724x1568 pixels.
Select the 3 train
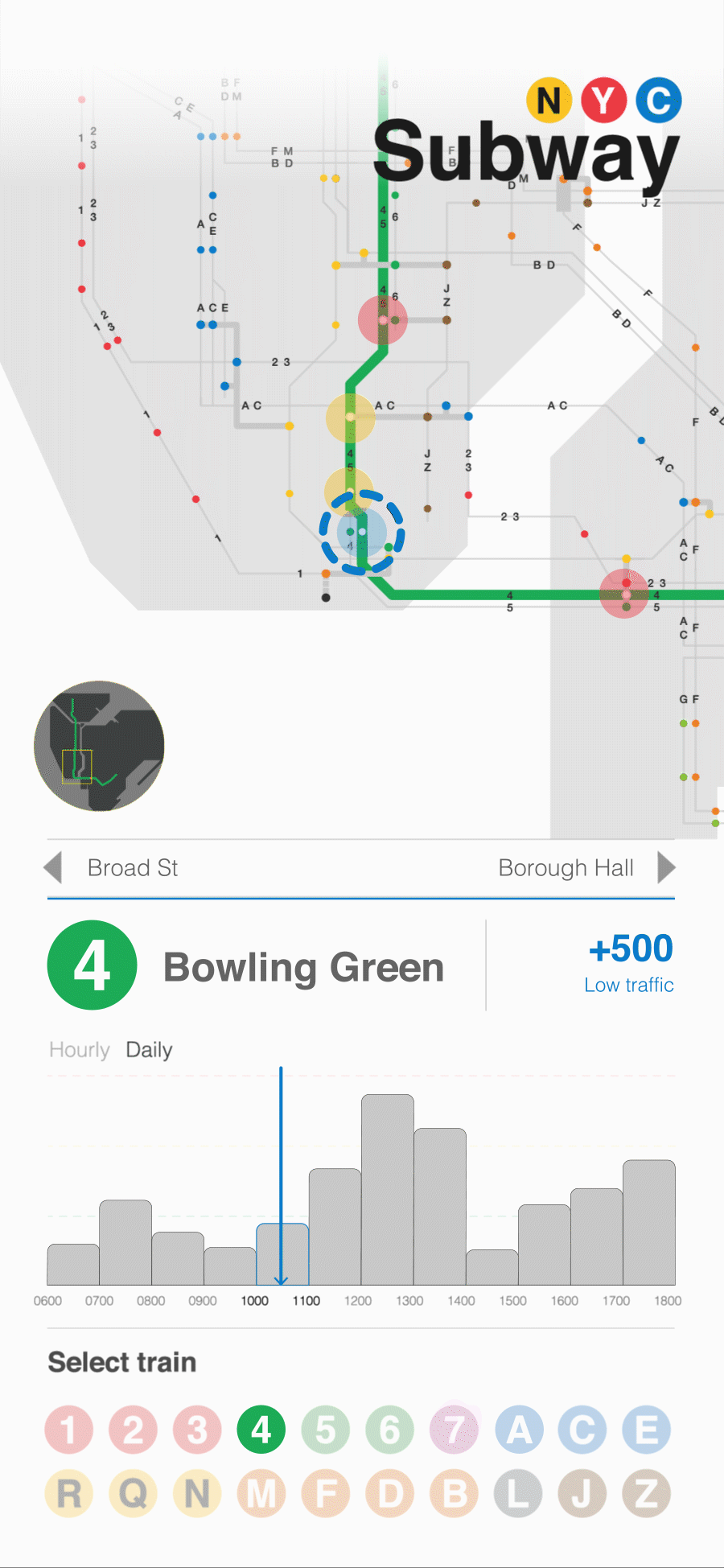click(x=197, y=1430)
